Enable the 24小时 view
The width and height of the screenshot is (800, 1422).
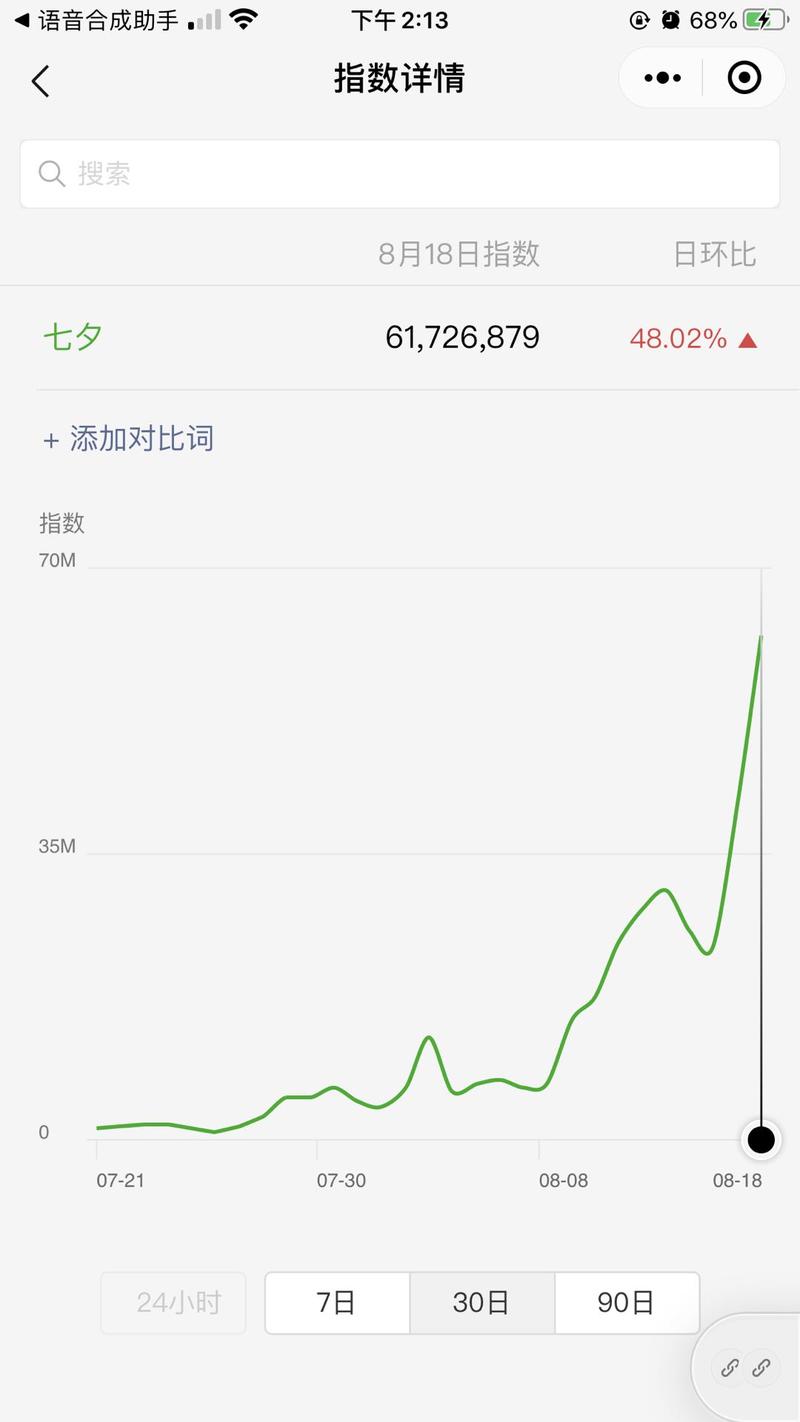pyautogui.click(x=172, y=1302)
